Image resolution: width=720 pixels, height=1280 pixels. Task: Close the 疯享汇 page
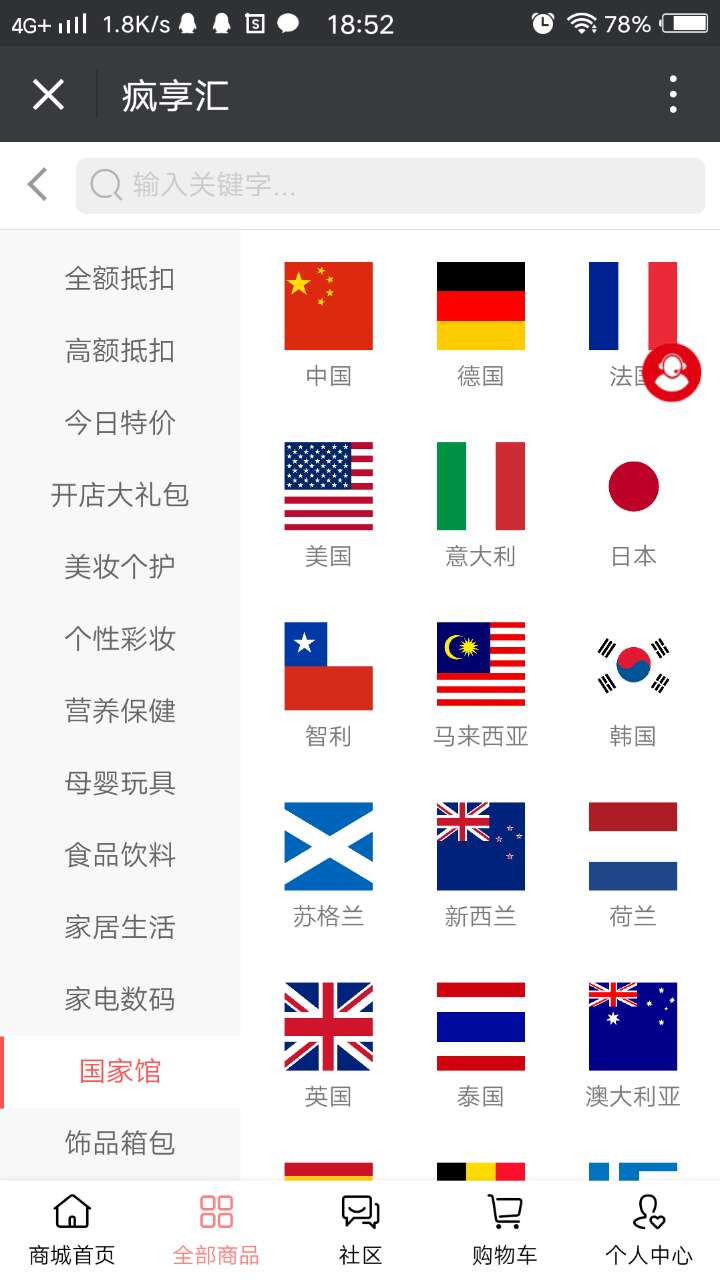point(48,95)
